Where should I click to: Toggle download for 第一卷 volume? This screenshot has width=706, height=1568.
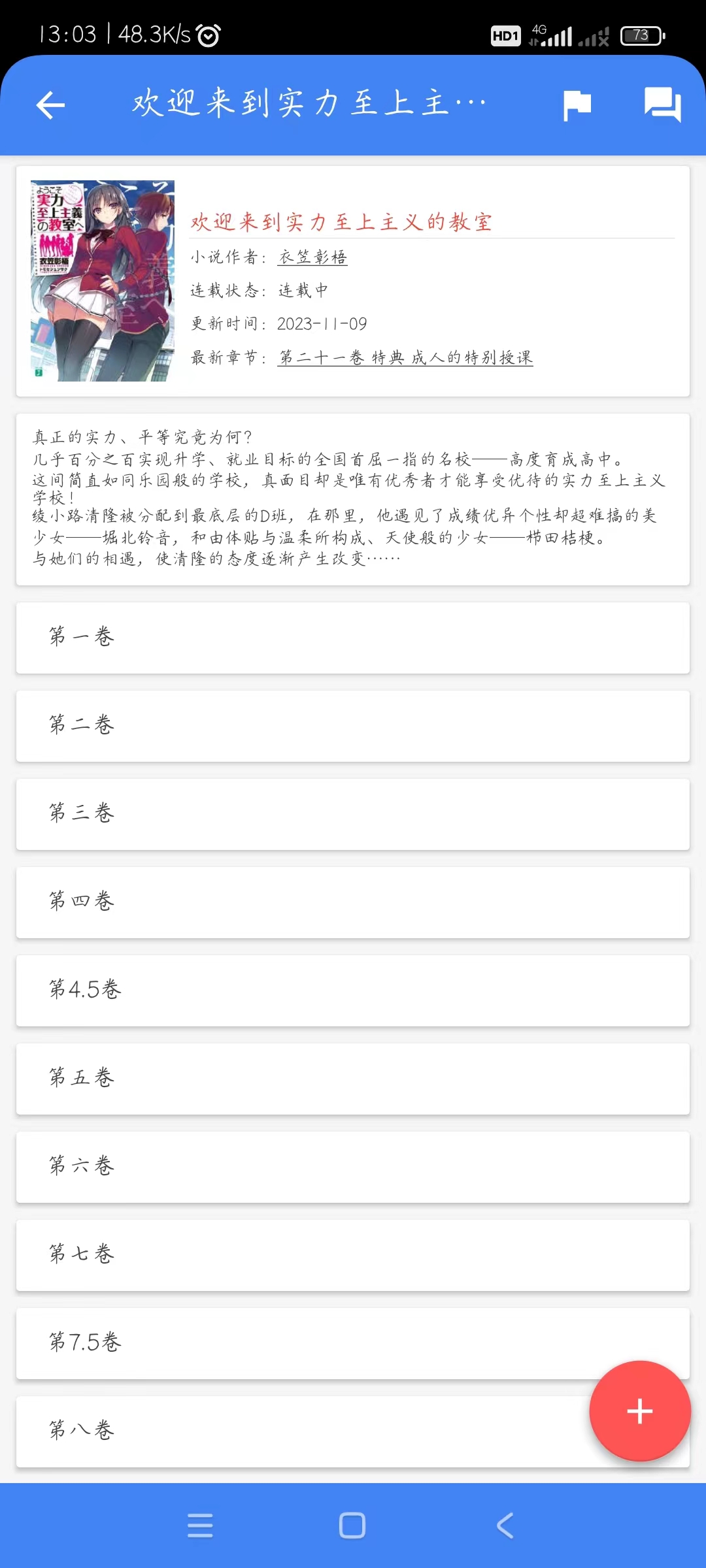point(353,637)
